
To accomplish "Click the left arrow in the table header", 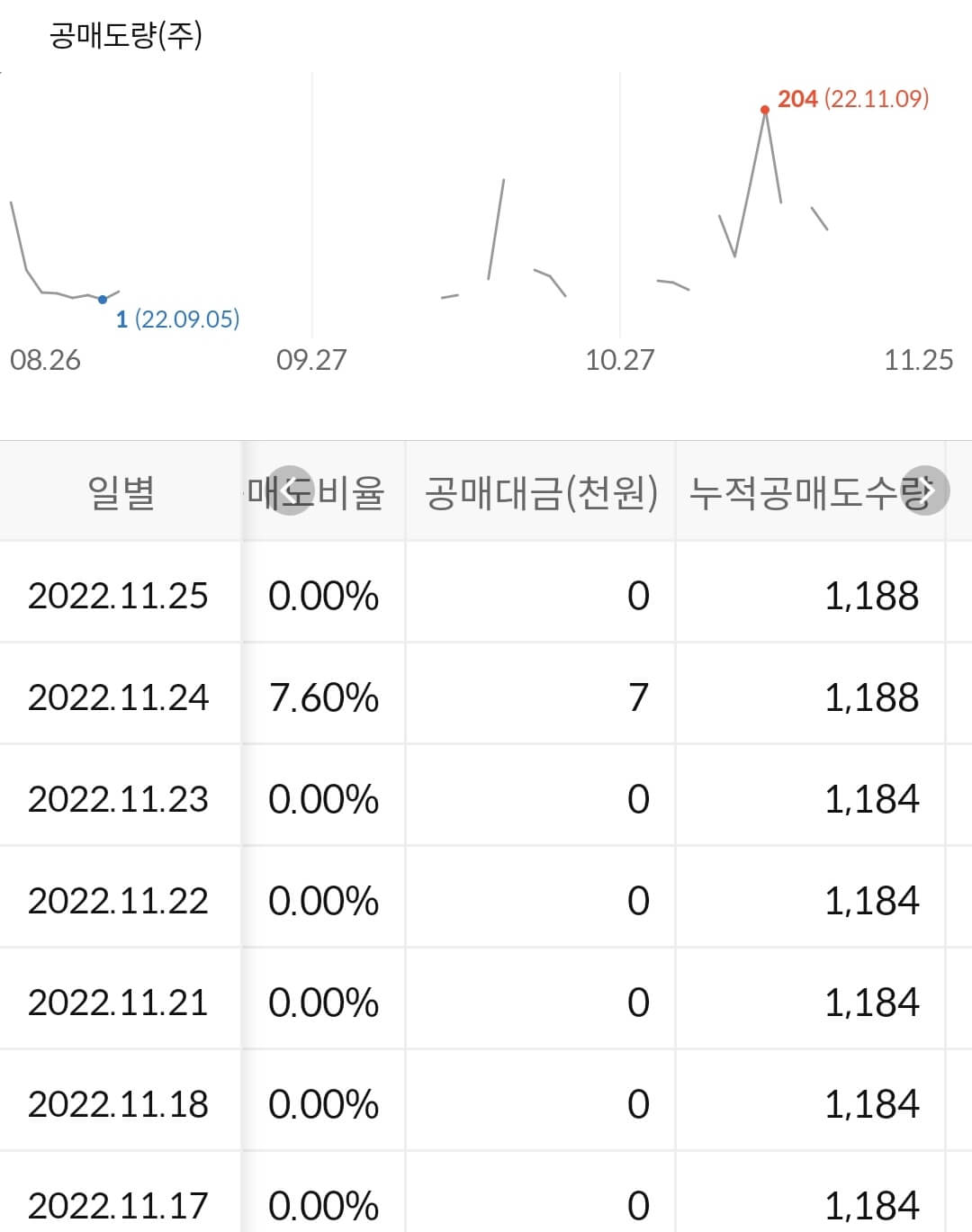I will pos(290,493).
